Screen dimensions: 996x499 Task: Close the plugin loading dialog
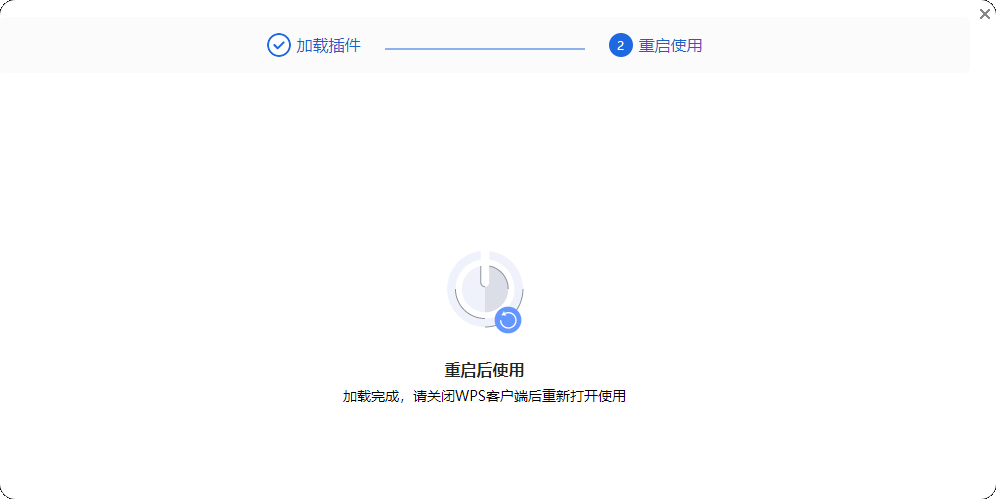pyautogui.click(x=984, y=14)
